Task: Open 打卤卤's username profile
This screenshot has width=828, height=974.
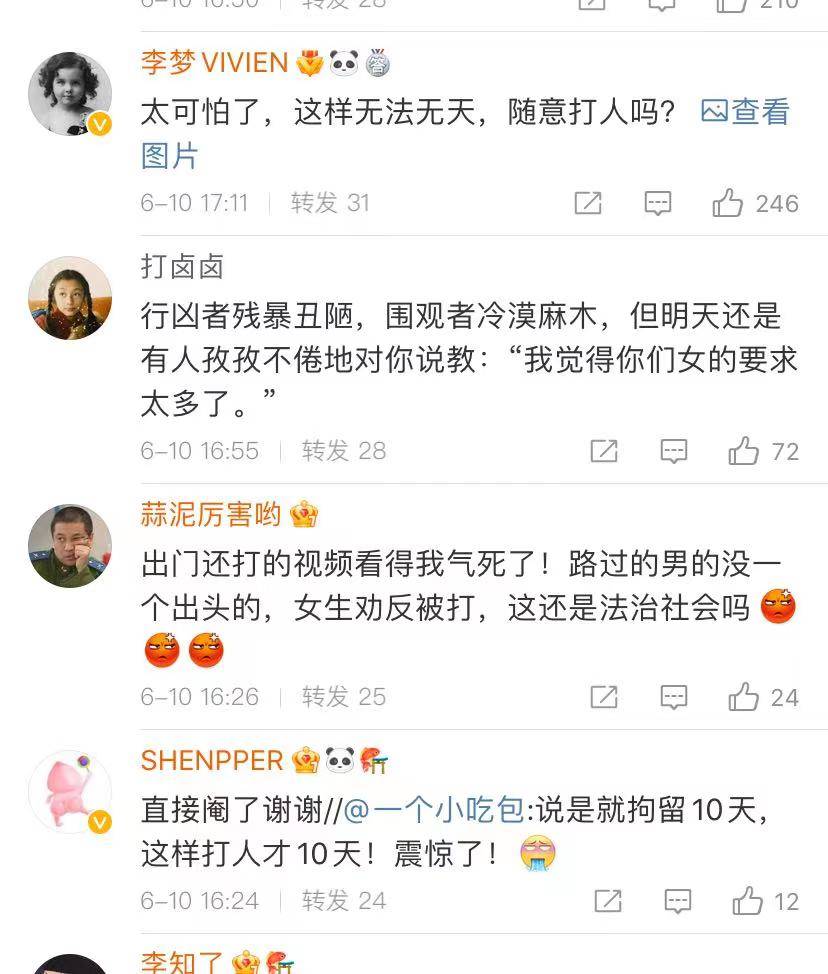Action: click(182, 266)
